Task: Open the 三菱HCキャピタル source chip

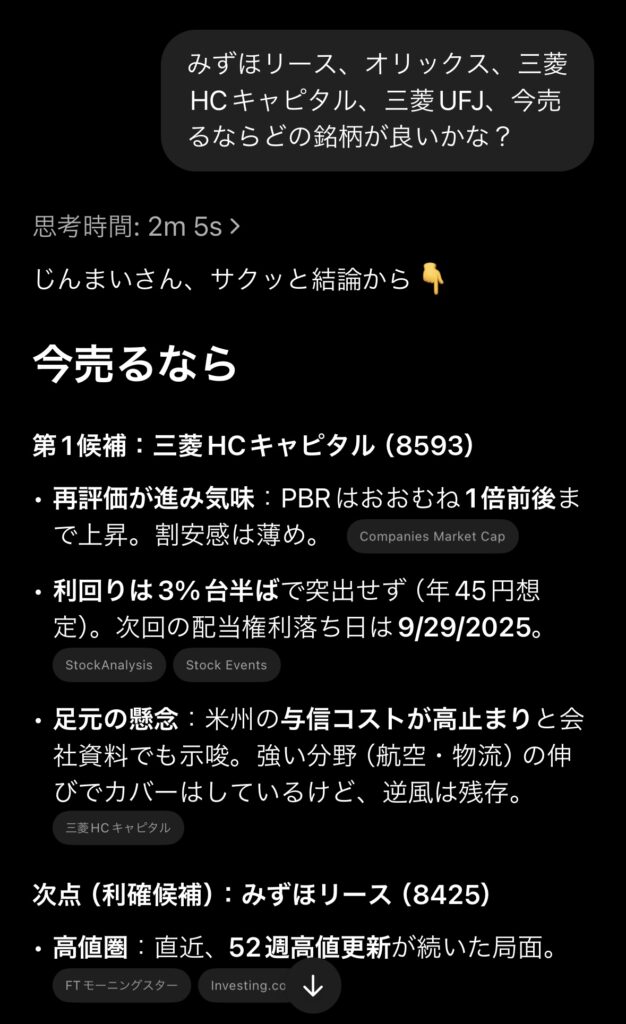Action: (x=118, y=827)
